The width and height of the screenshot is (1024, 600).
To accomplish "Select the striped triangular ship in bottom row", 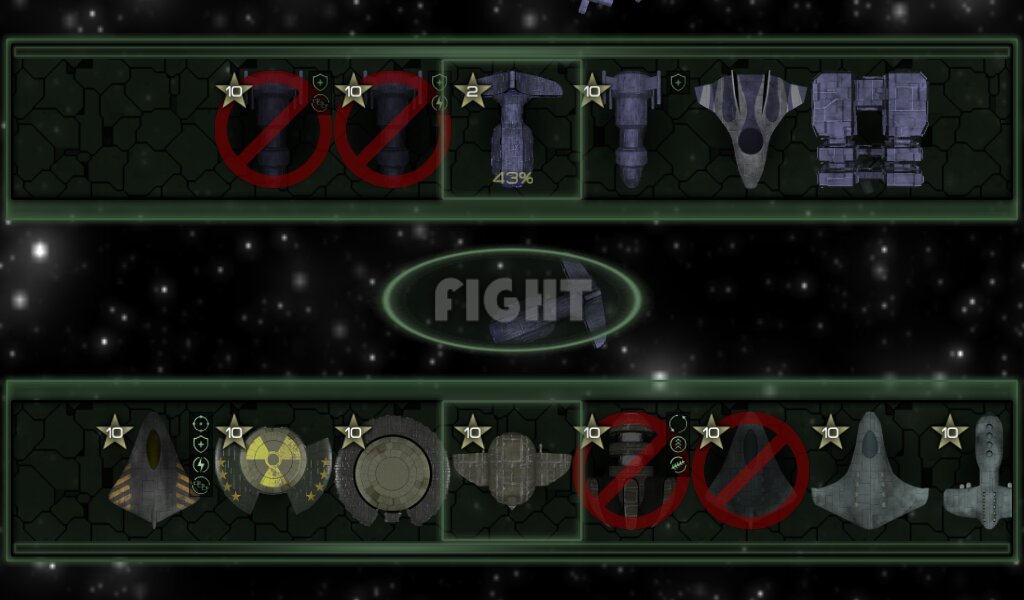I will (152, 470).
